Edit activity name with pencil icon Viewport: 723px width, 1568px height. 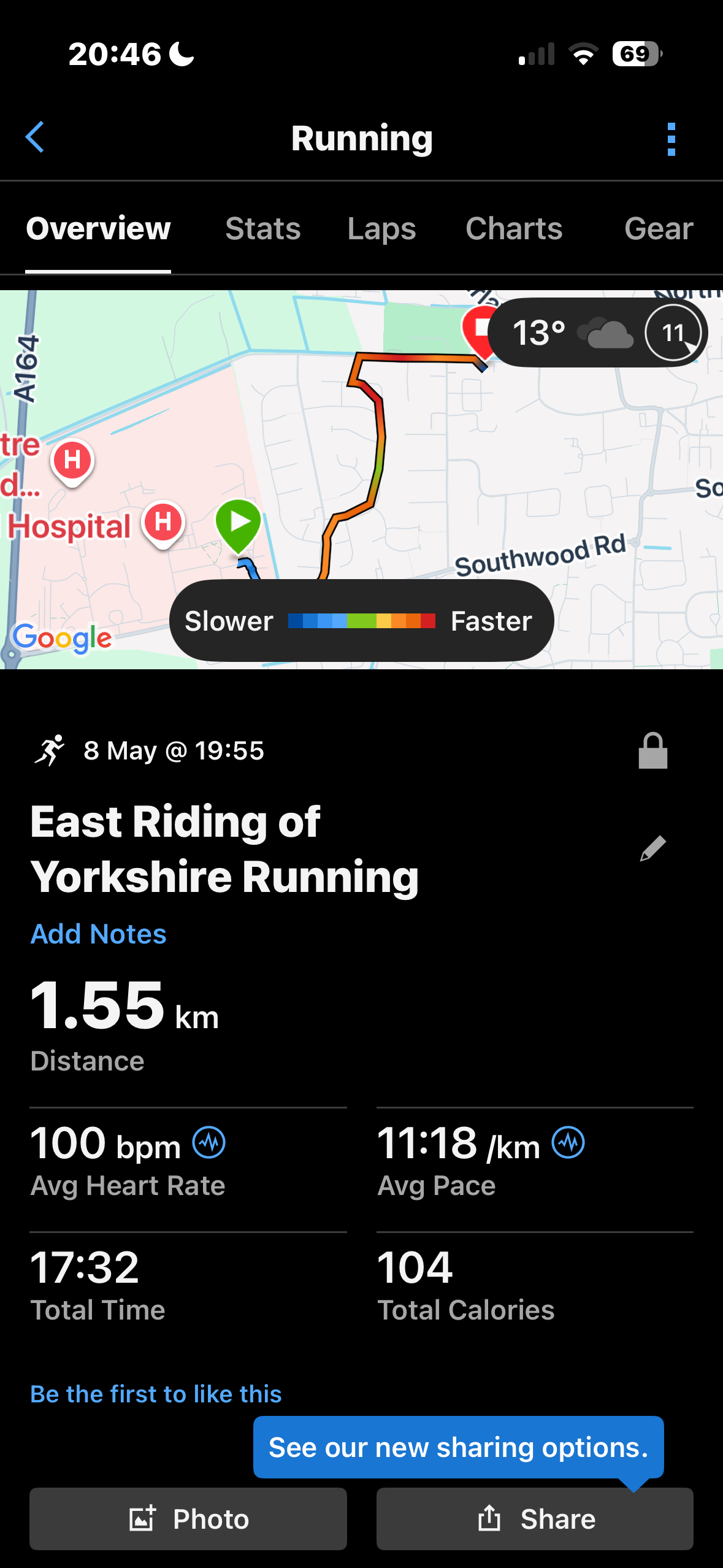[652, 848]
